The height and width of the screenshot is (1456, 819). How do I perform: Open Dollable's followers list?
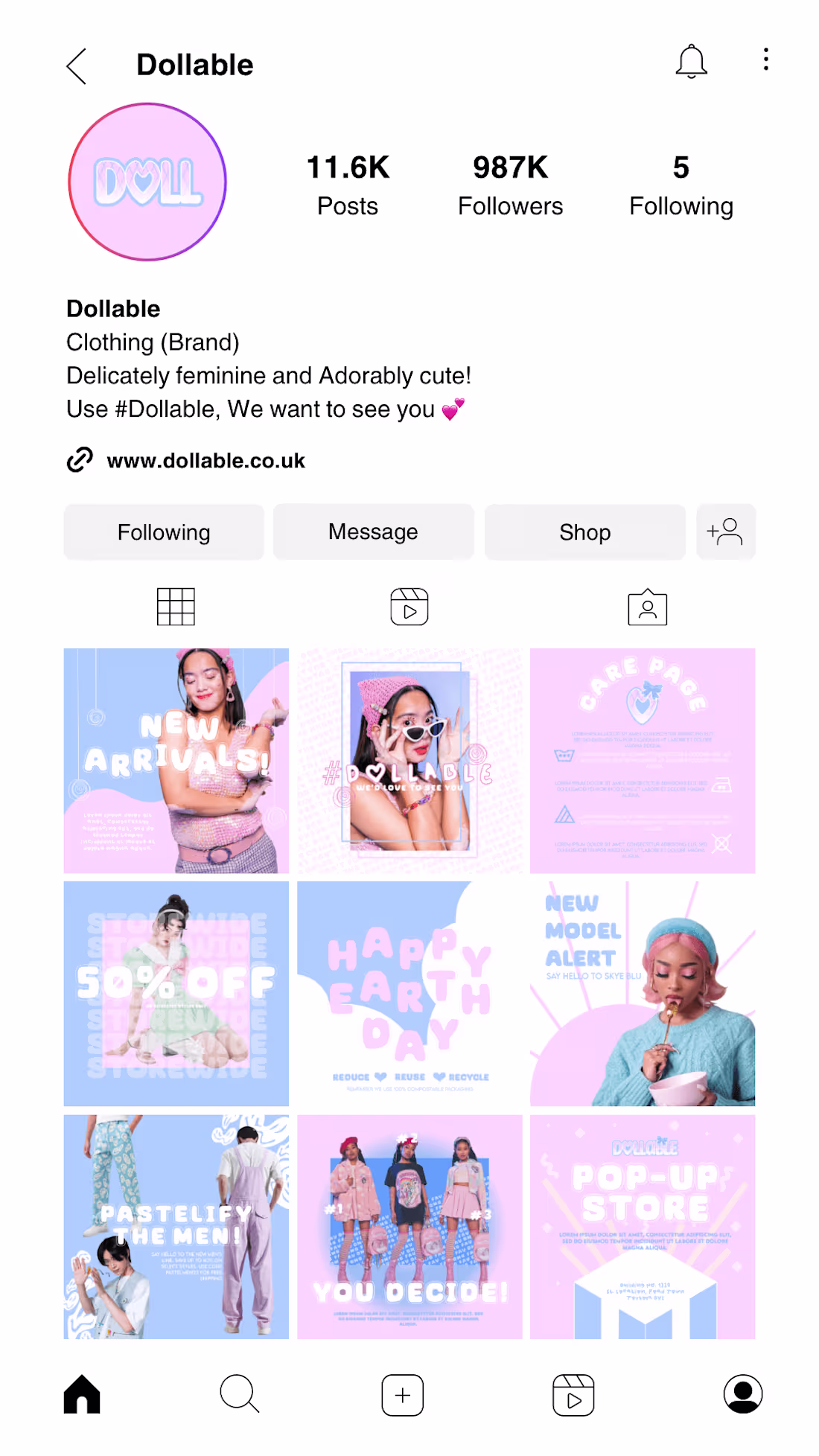(x=511, y=185)
